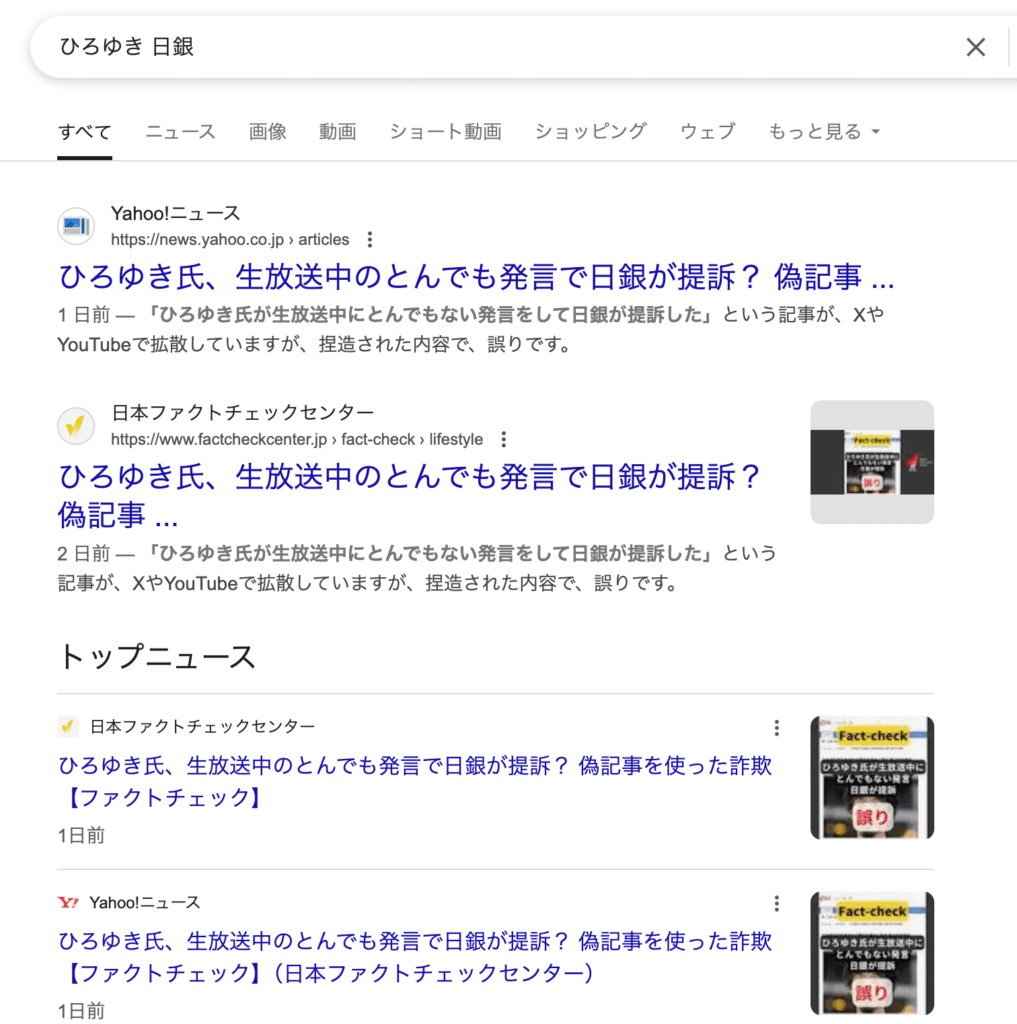
Task: Open the thumbnail beside the factcheckcenter.jp result
Action: pyautogui.click(x=872, y=462)
